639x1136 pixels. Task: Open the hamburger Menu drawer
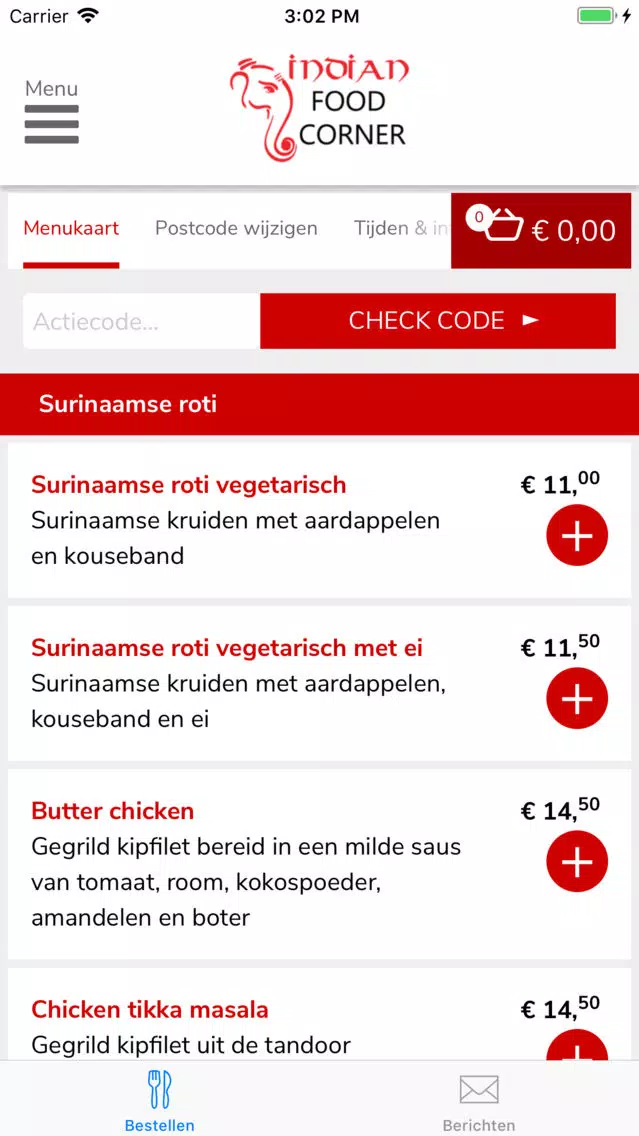51,112
